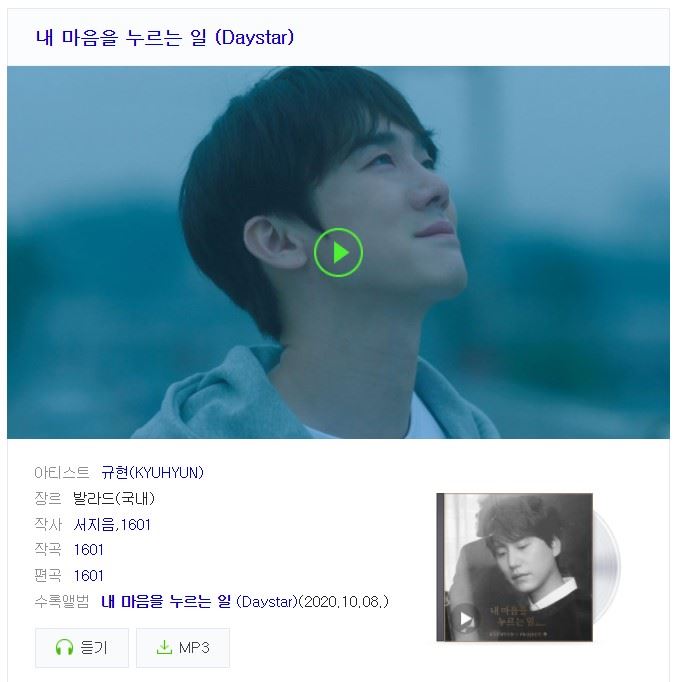Open the 수록앨범 album link
This screenshot has width=675, height=682.
(166, 602)
